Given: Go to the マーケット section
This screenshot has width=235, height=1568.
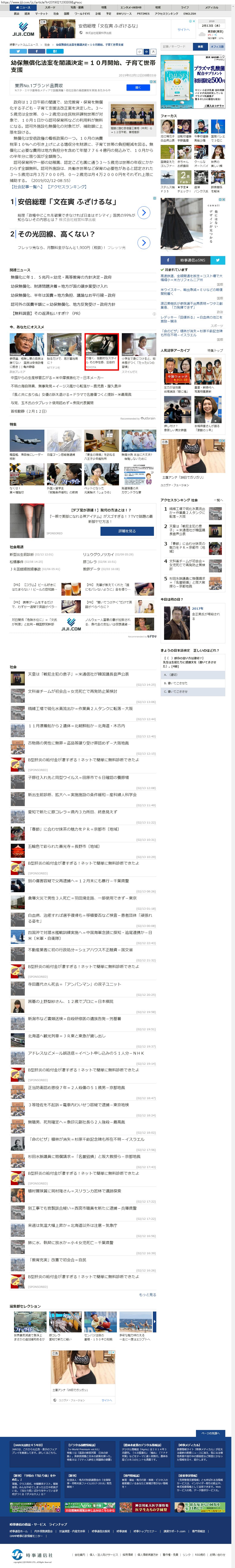Looking at the screenshot, I should pos(41,13).
